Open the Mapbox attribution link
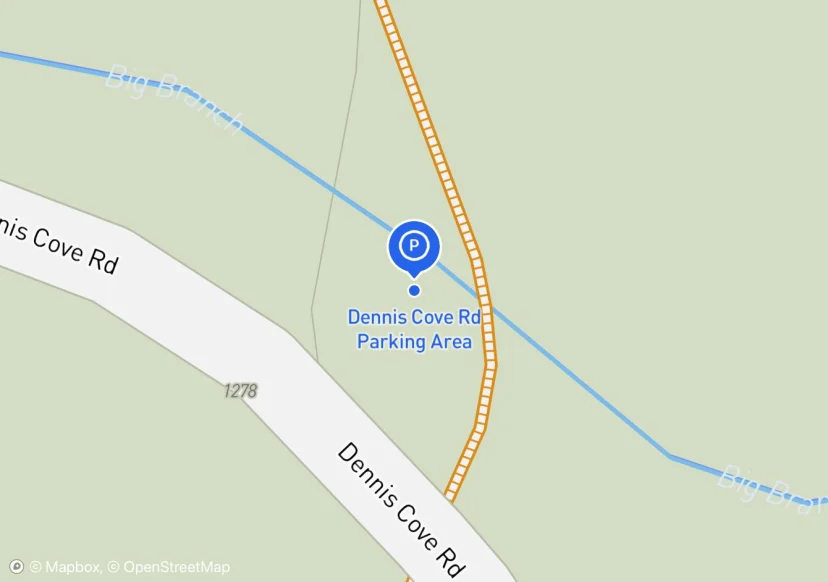 tap(65, 567)
